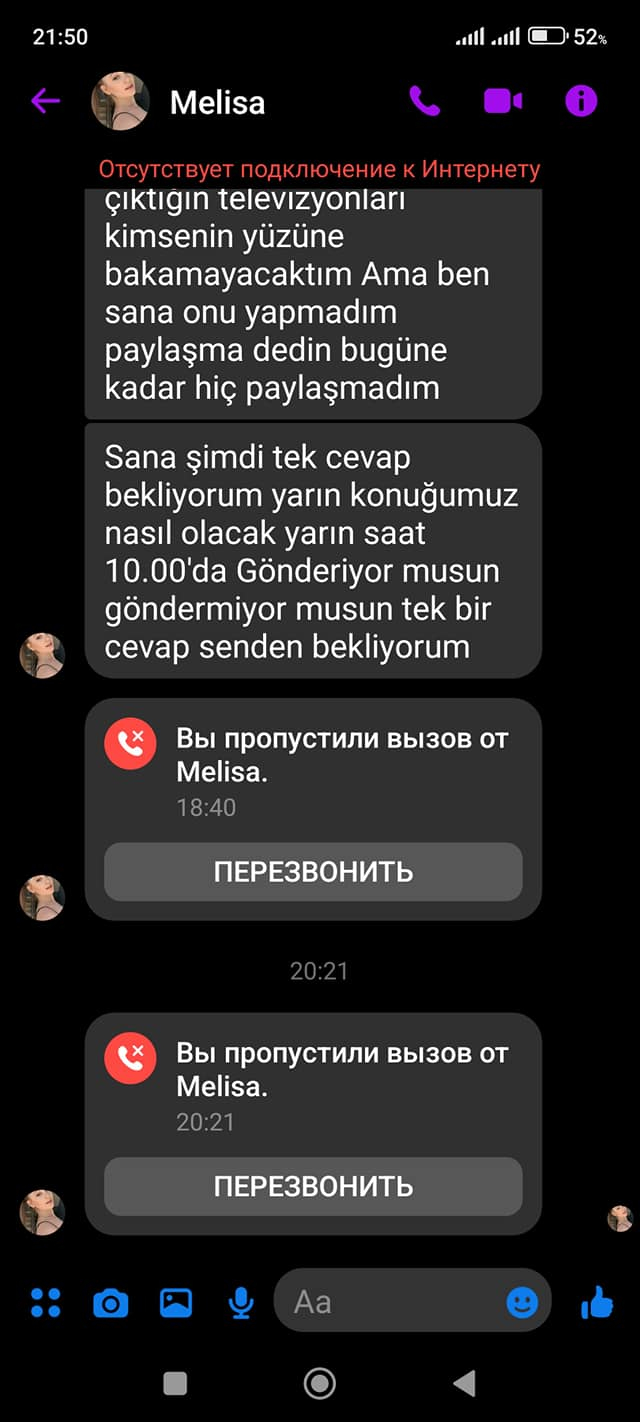Record a voice message
Screen dimensions: 640x1422
click(240, 1302)
